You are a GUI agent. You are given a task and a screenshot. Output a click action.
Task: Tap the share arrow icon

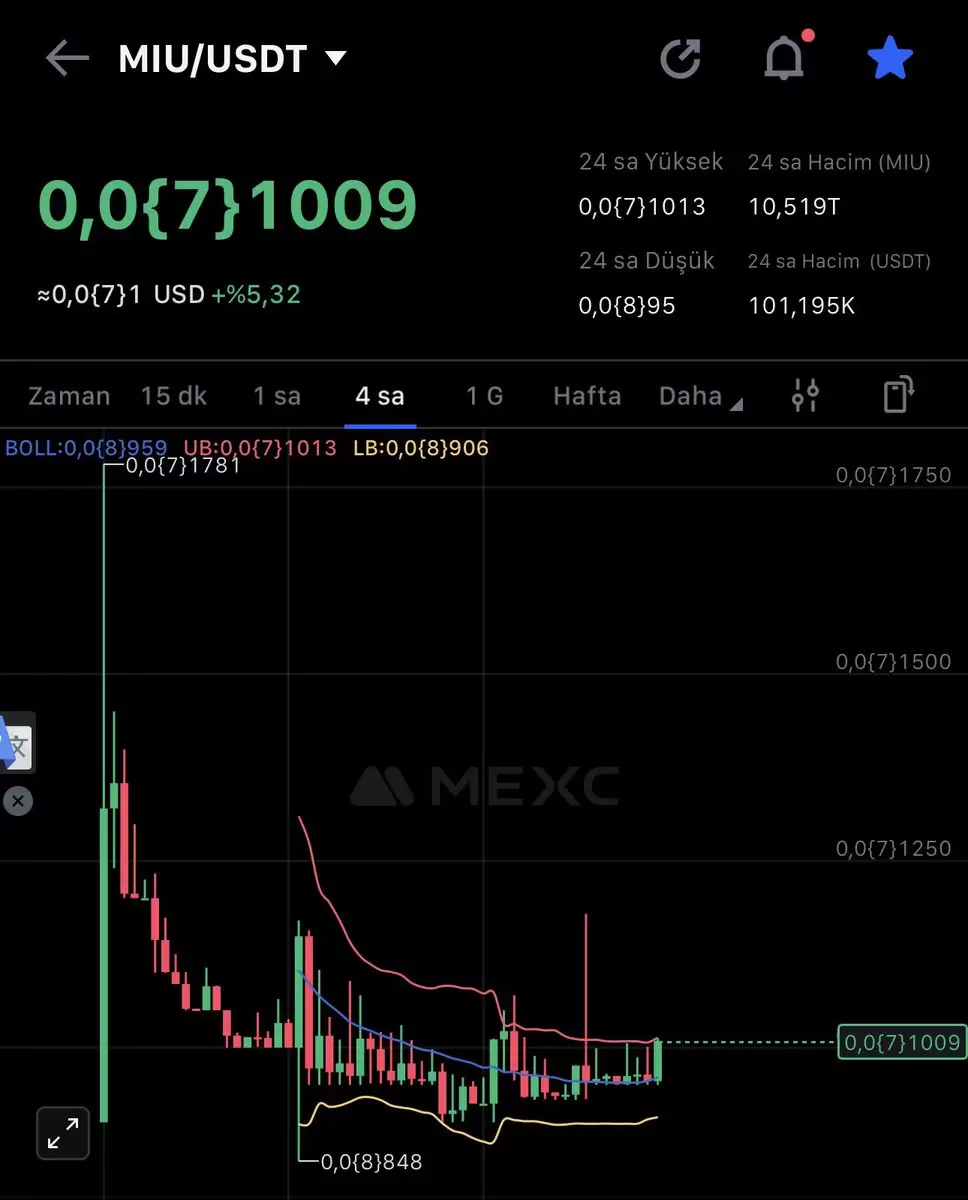pyautogui.click(x=681, y=59)
